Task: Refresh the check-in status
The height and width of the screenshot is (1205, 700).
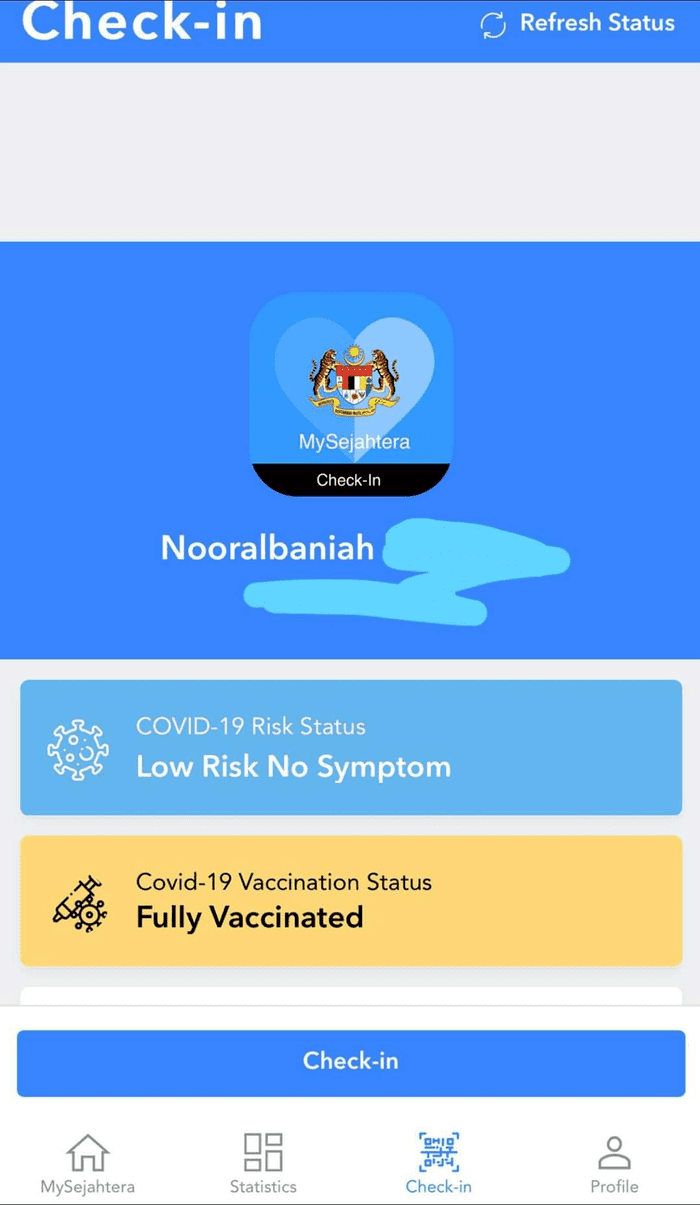Action: click(578, 24)
